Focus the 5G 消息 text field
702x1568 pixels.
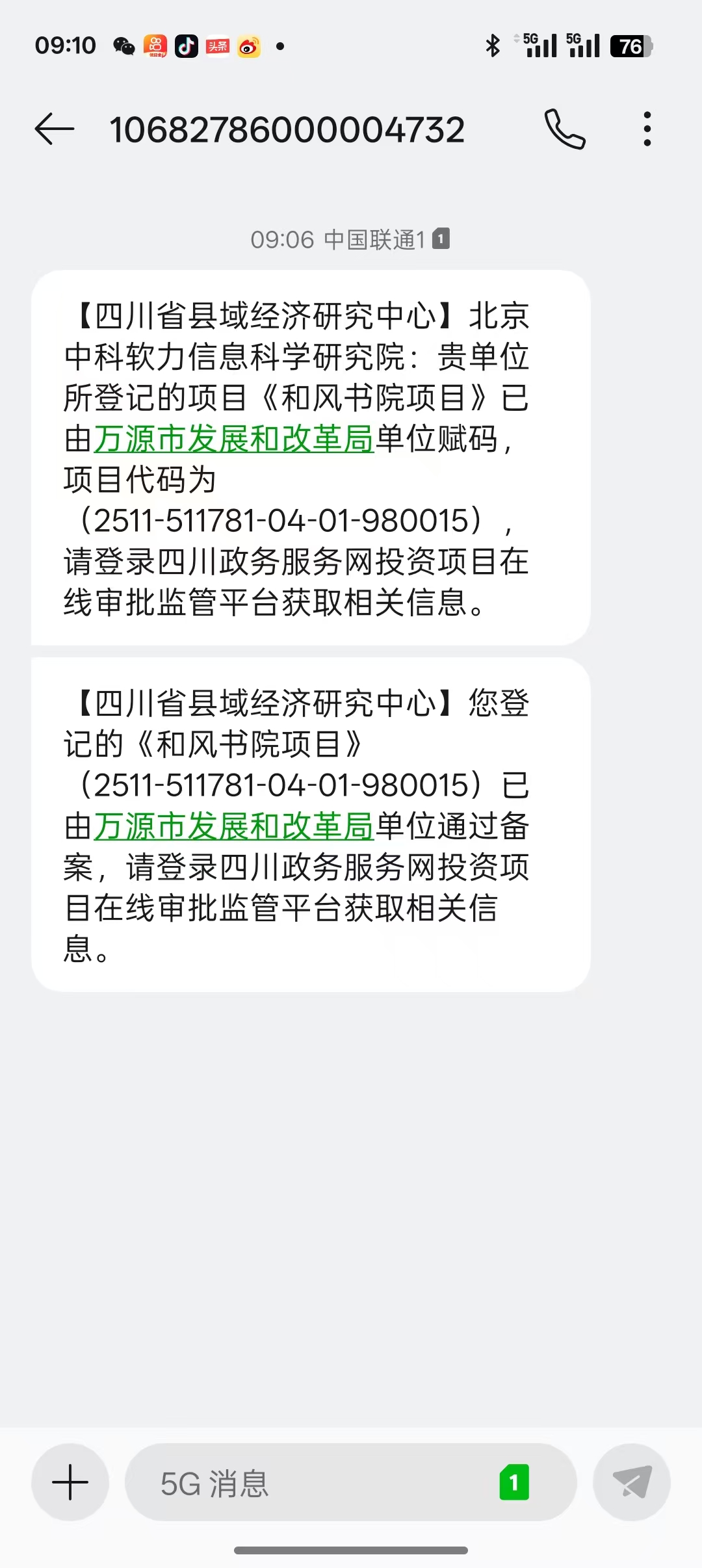312,1482
